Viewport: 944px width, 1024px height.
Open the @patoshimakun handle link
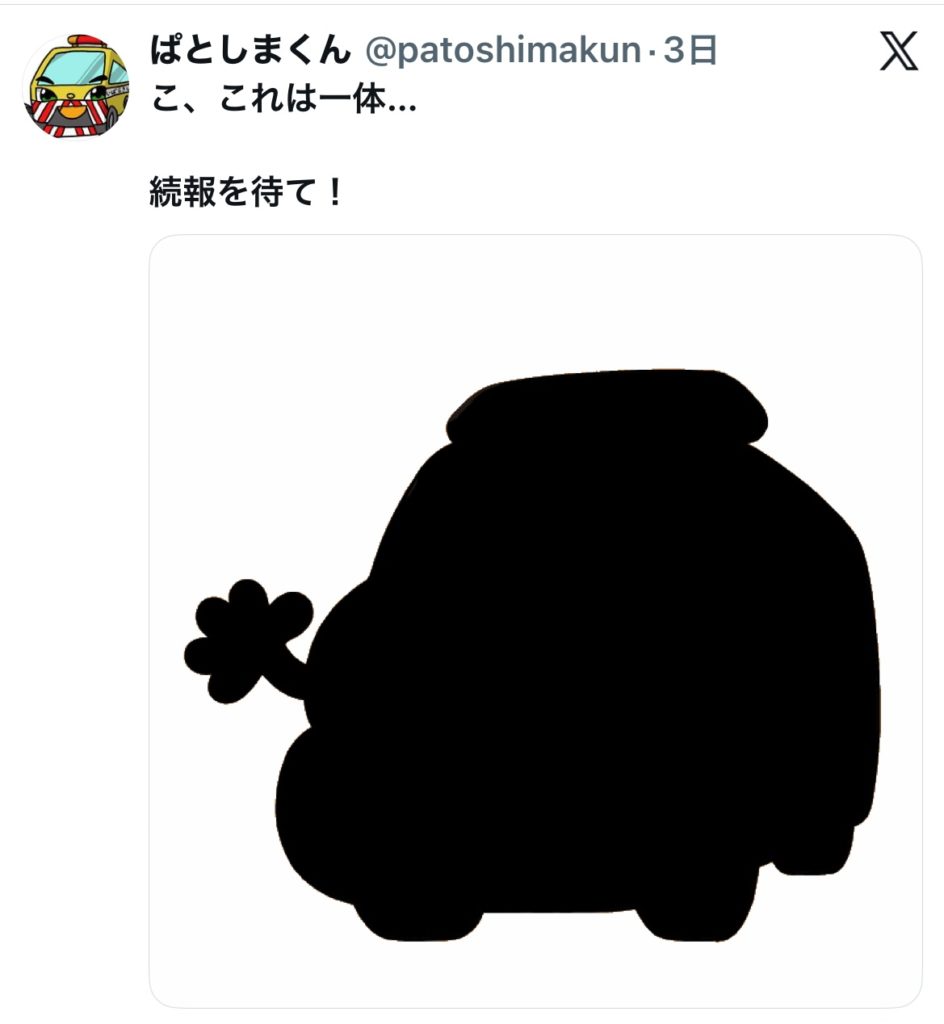[503, 51]
